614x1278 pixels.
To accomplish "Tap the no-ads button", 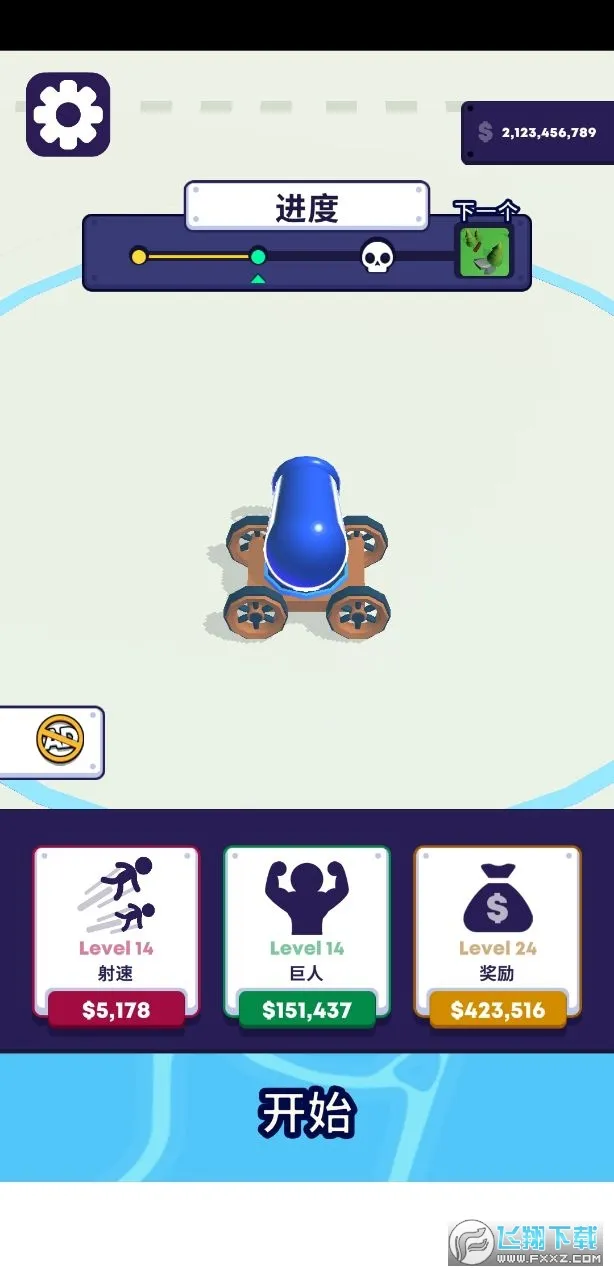I will tap(60, 741).
